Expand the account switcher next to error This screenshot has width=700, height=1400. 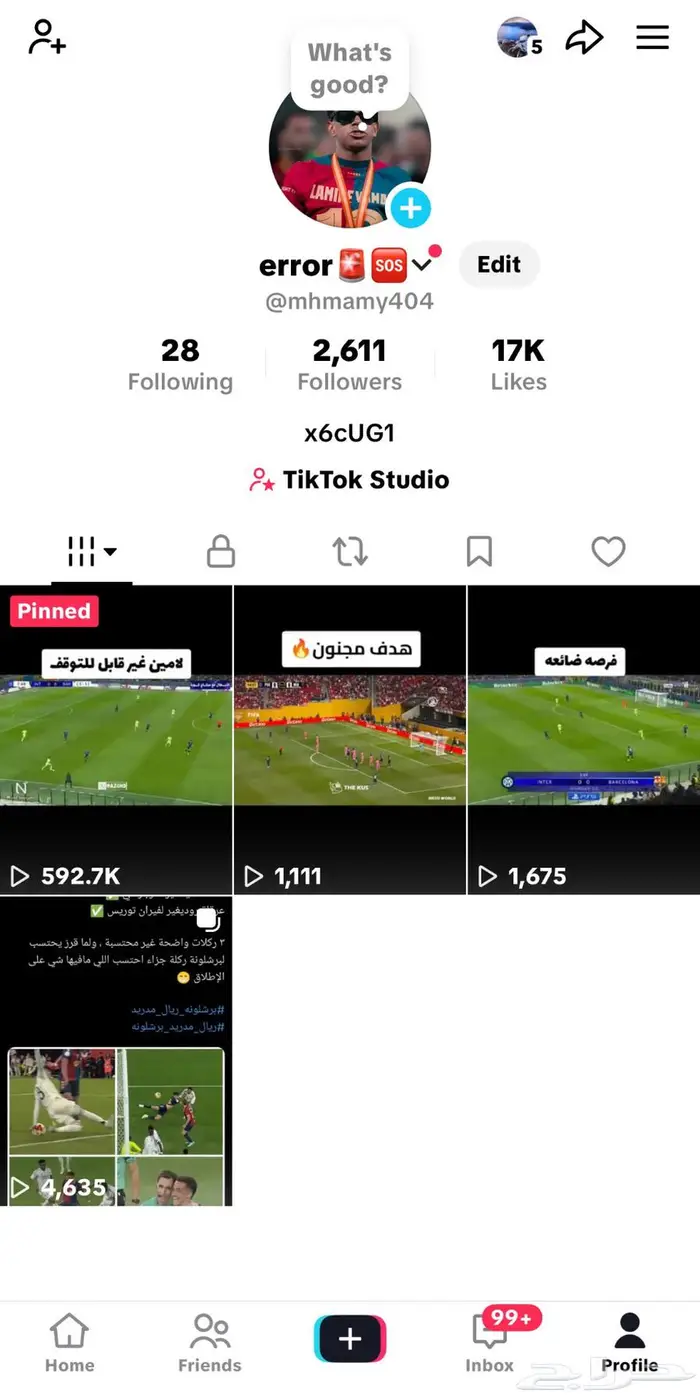pos(422,265)
